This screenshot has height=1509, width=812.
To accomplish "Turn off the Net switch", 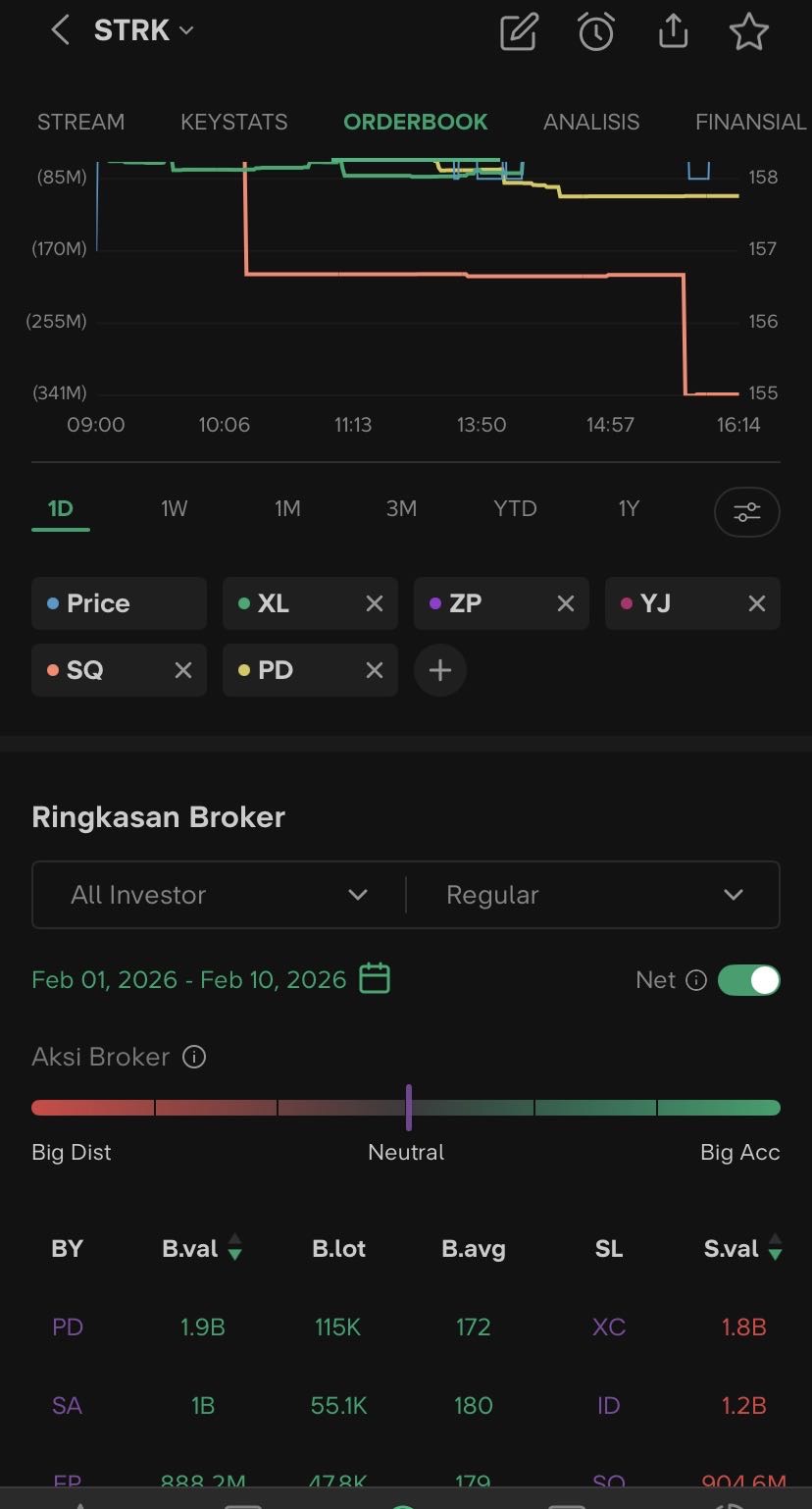I will pyautogui.click(x=749, y=980).
